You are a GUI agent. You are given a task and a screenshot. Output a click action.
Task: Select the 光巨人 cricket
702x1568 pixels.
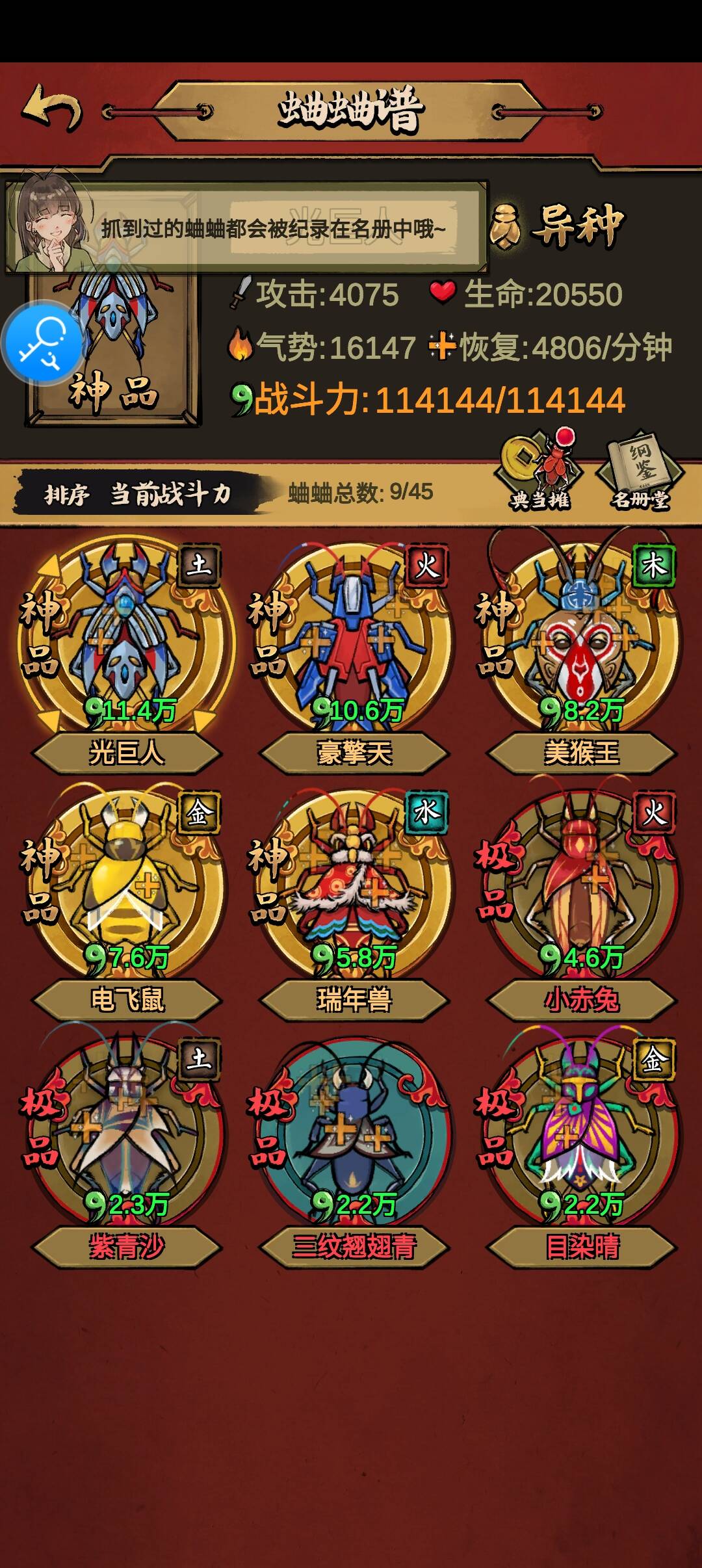[127, 644]
